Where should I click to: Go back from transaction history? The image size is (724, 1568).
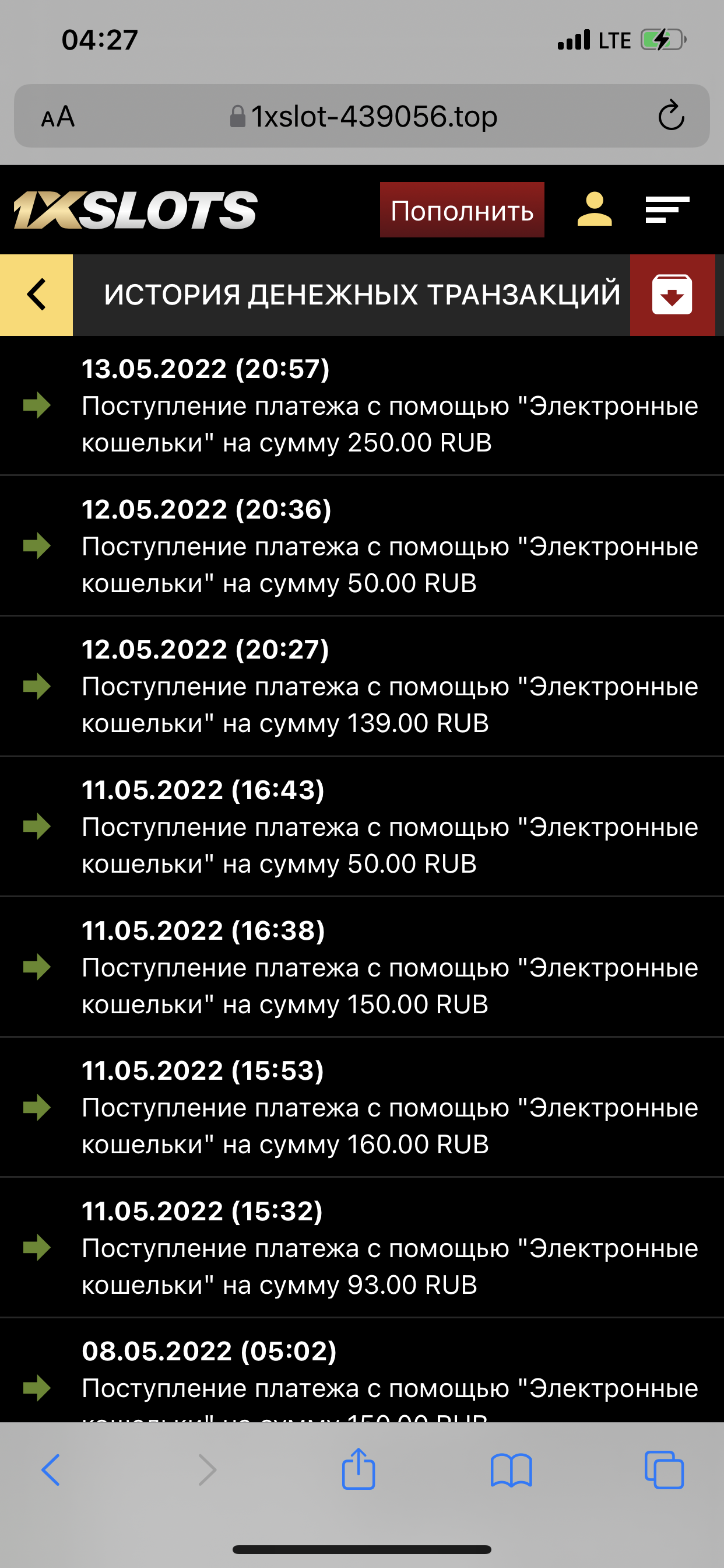pos(37,295)
